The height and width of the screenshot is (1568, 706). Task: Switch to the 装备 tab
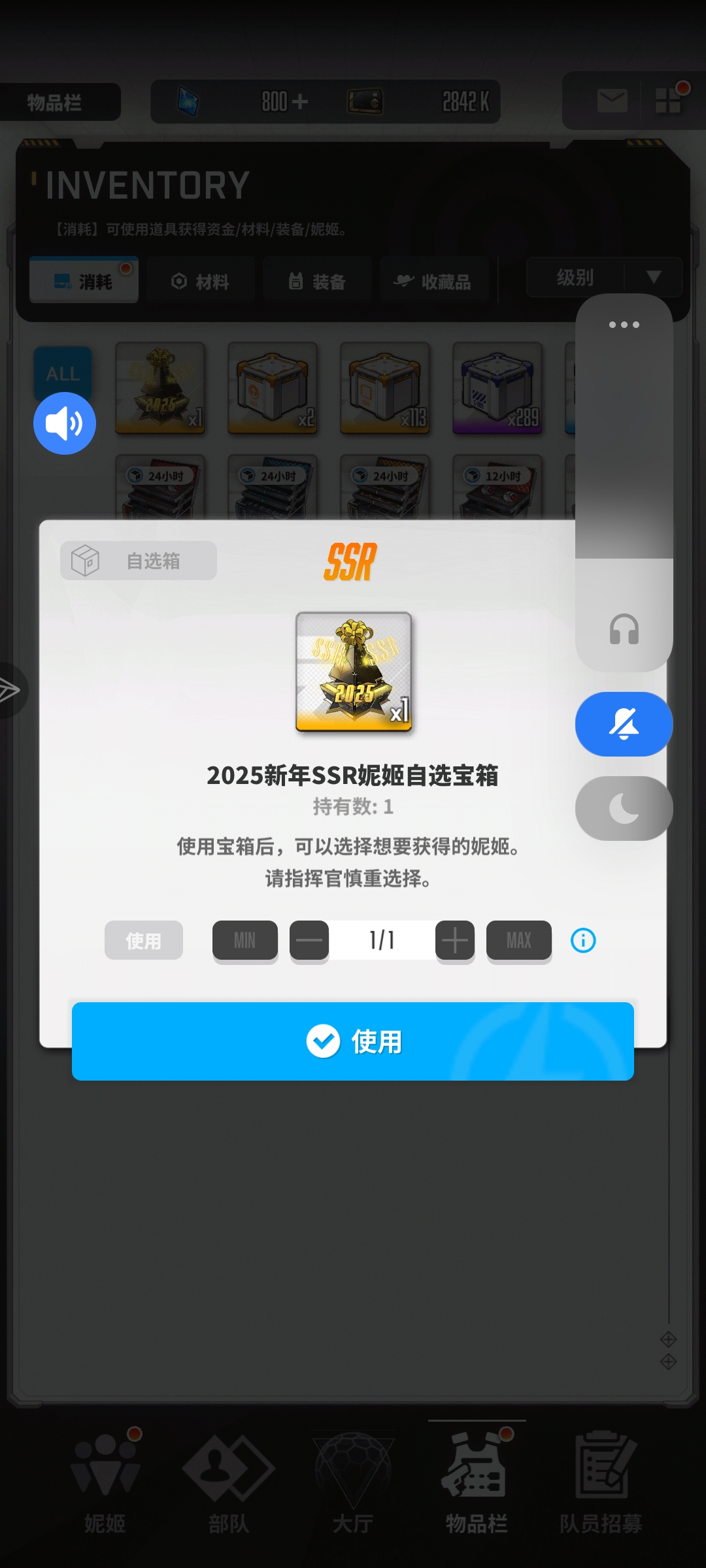click(318, 282)
